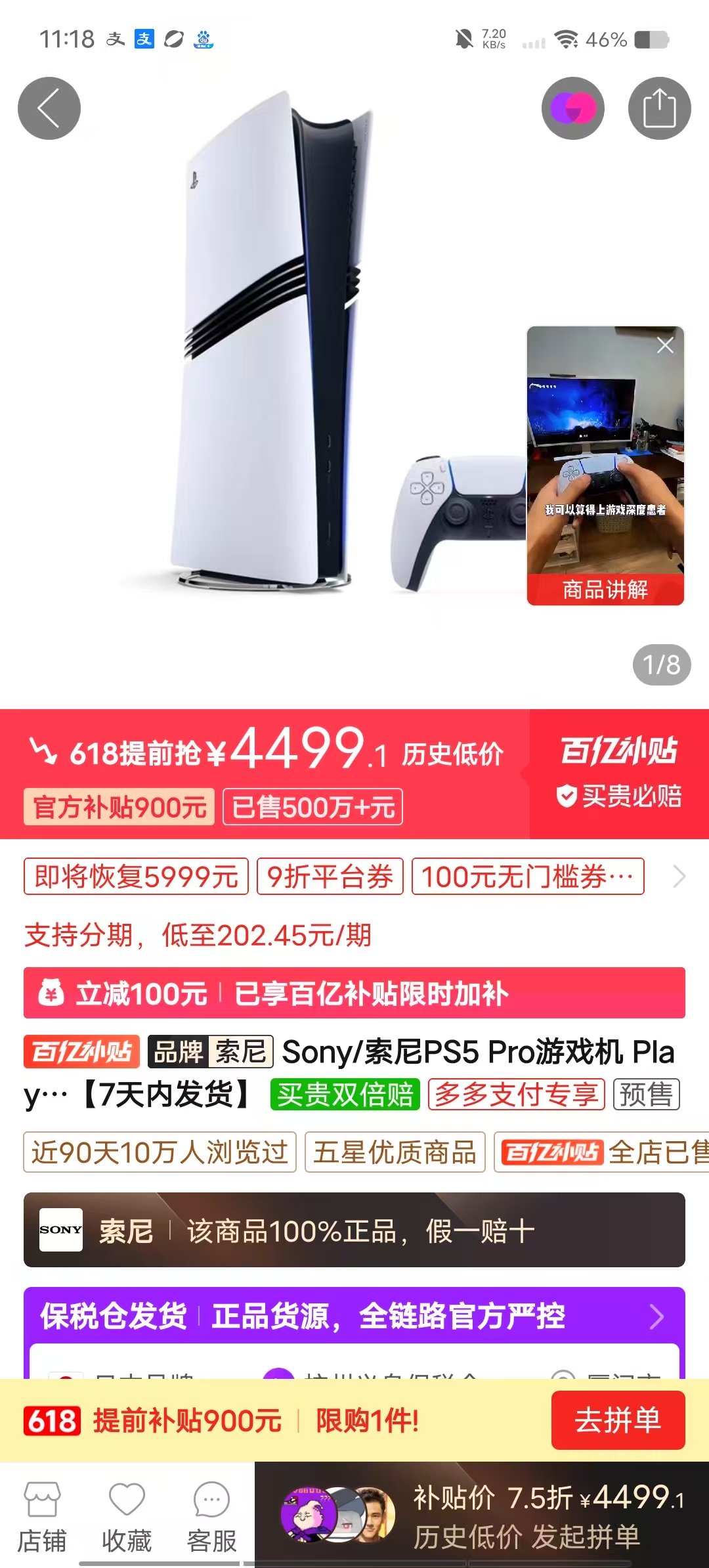Open the 五星优质商品 badge

[395, 1152]
